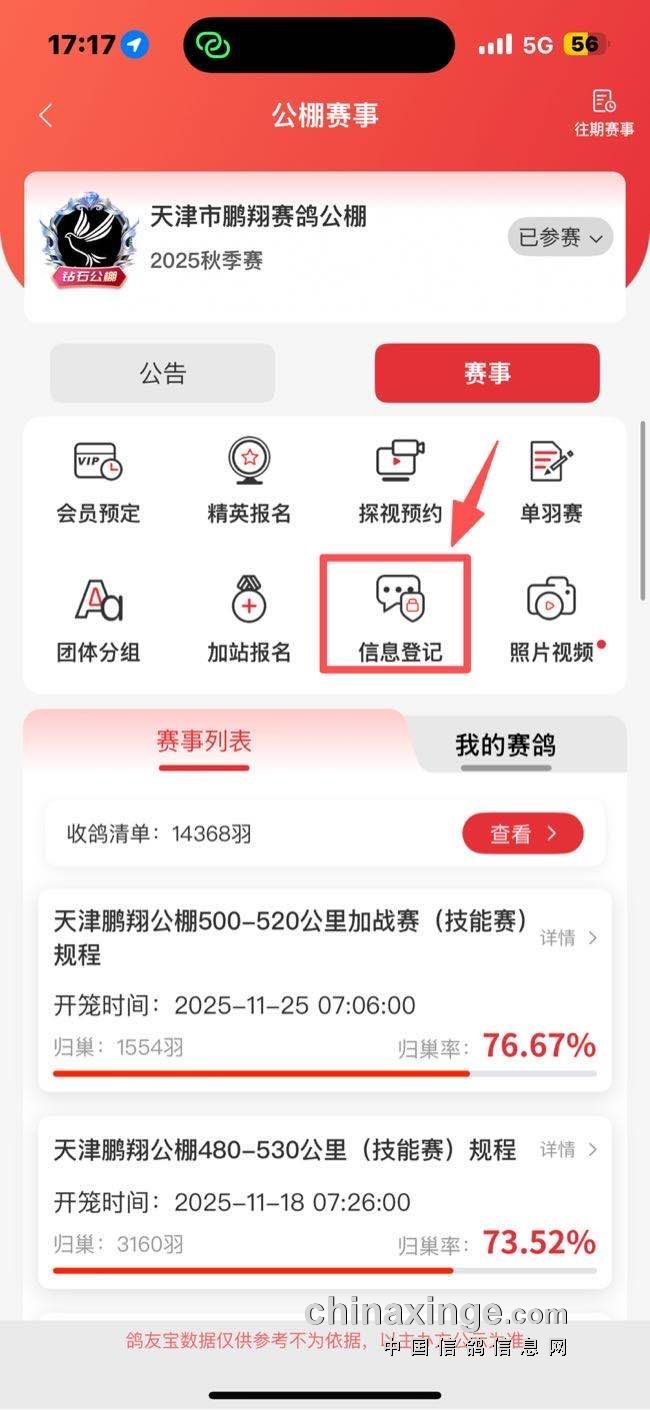The image size is (650, 1410).
Task: Open 精英报名
Action: pos(249,483)
